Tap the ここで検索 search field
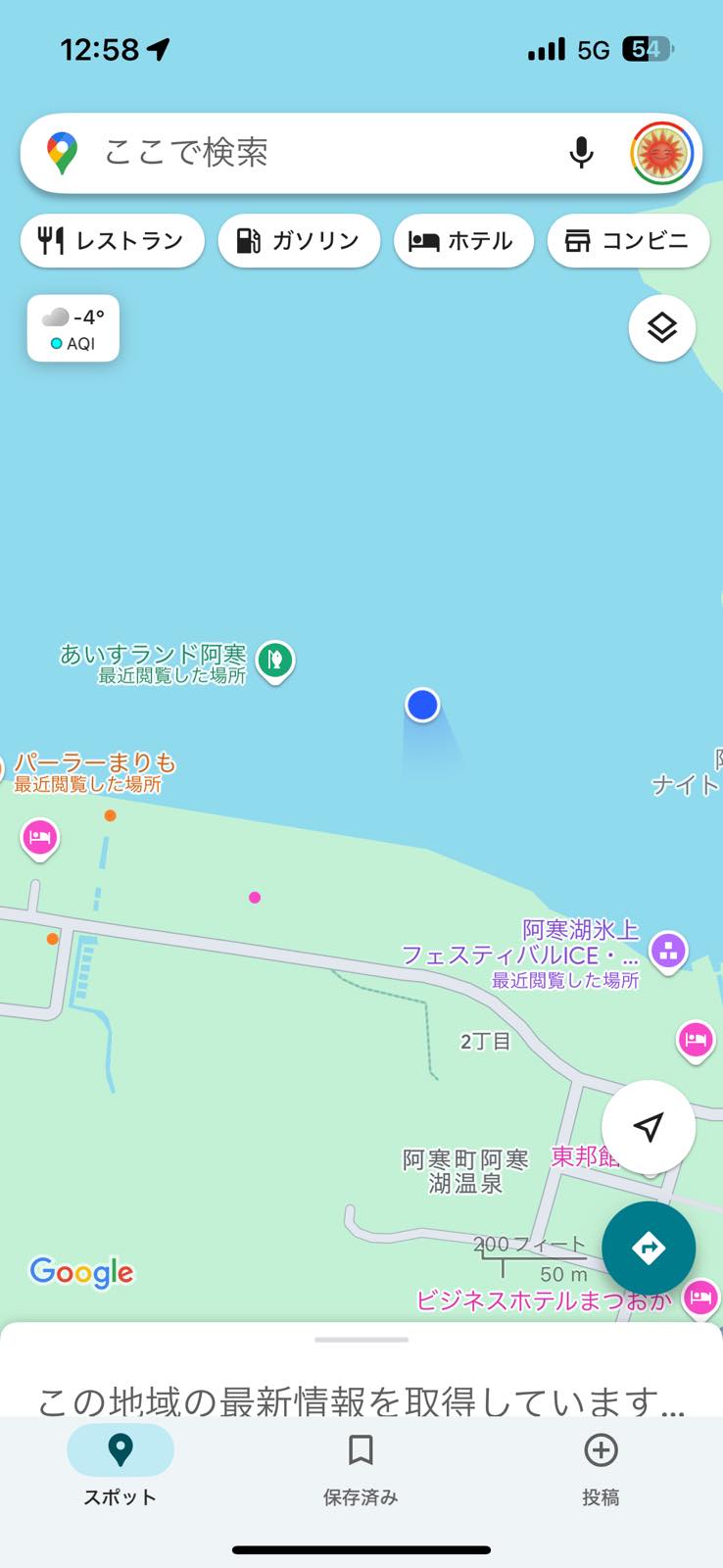The width and height of the screenshot is (723, 1568). 313,153
